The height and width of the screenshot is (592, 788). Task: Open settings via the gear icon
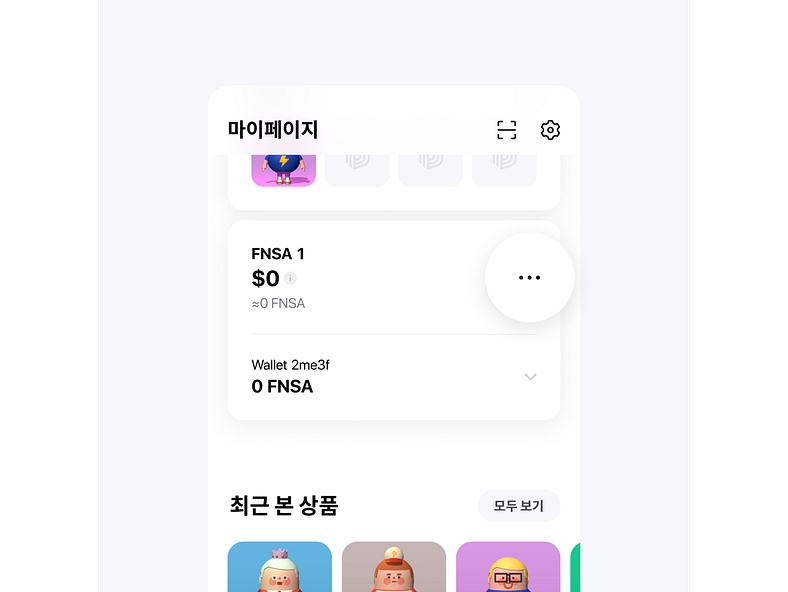(550, 130)
